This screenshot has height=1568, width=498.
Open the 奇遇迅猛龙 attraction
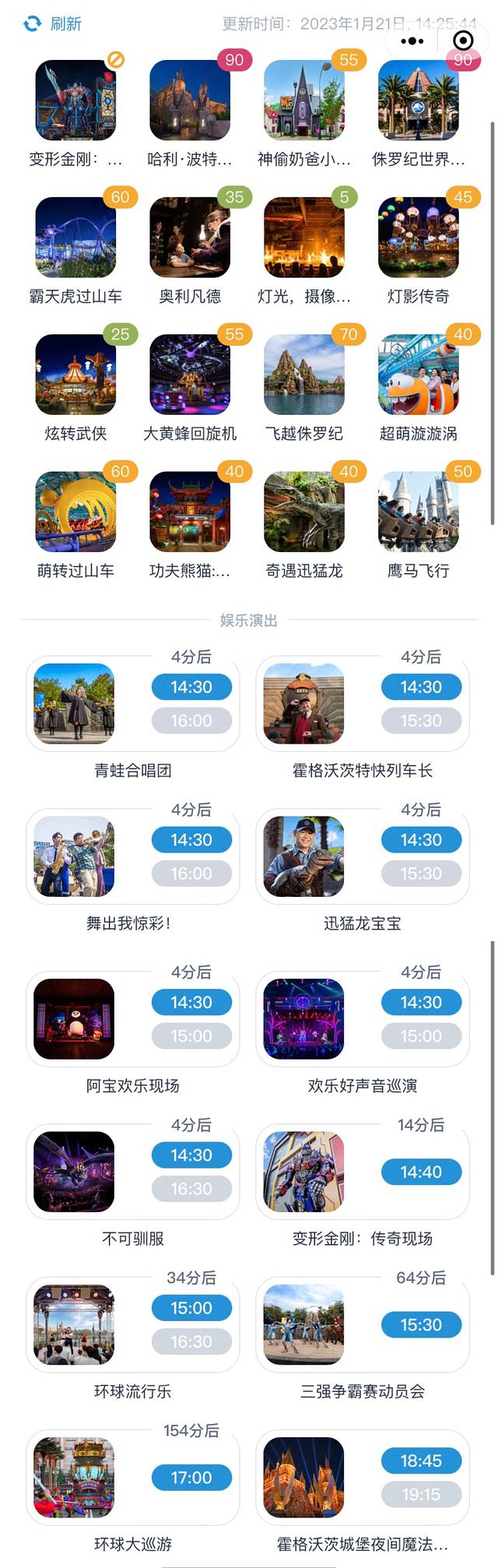point(304,512)
